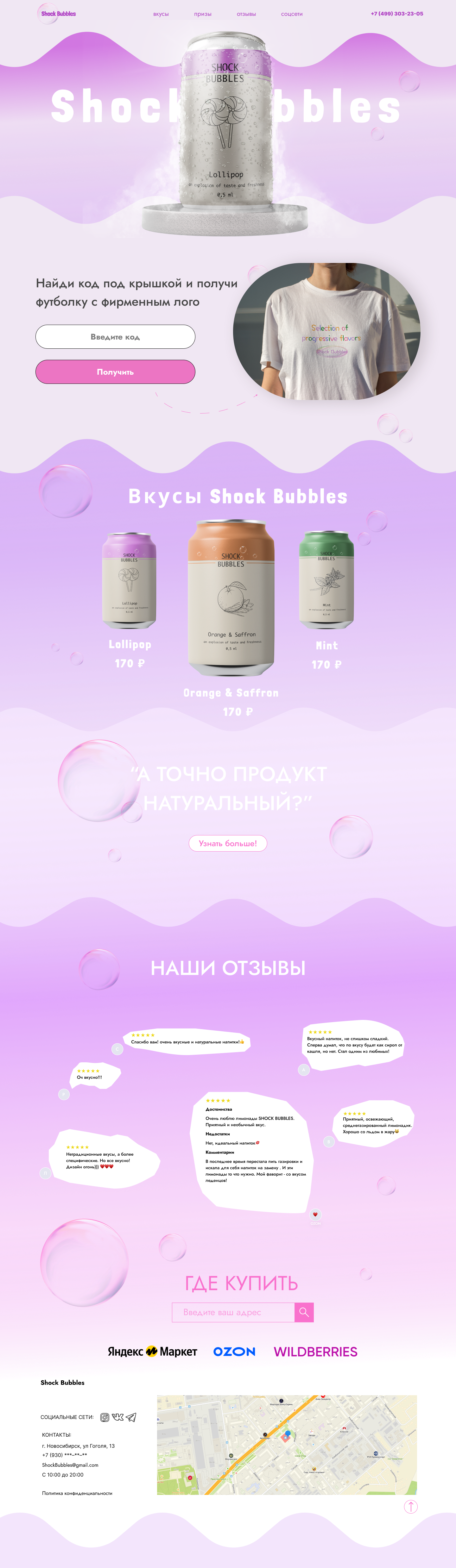Open the VK social icon
456x1568 pixels.
pos(117,1417)
